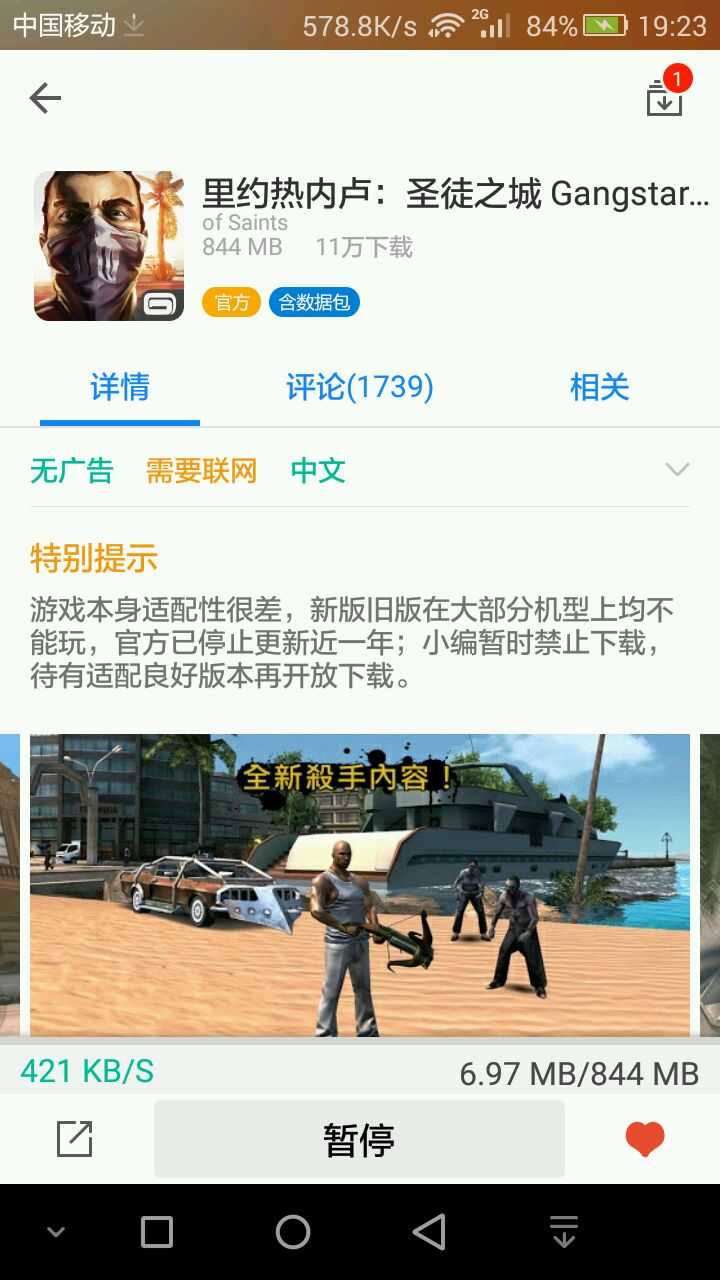Switch to the 评论(1739) tab
The image size is (720, 1280).
coord(360,387)
